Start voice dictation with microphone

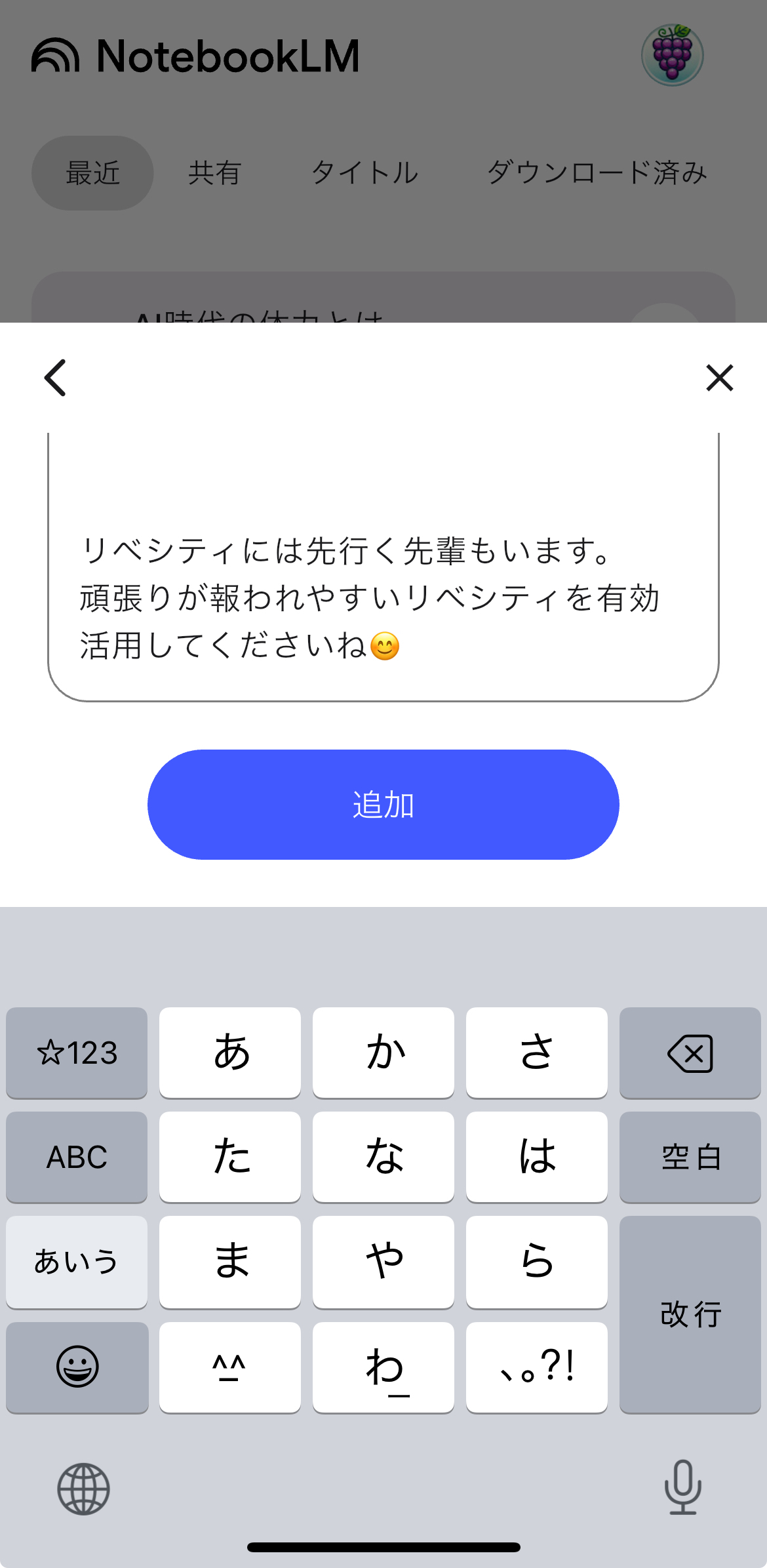tap(682, 1487)
